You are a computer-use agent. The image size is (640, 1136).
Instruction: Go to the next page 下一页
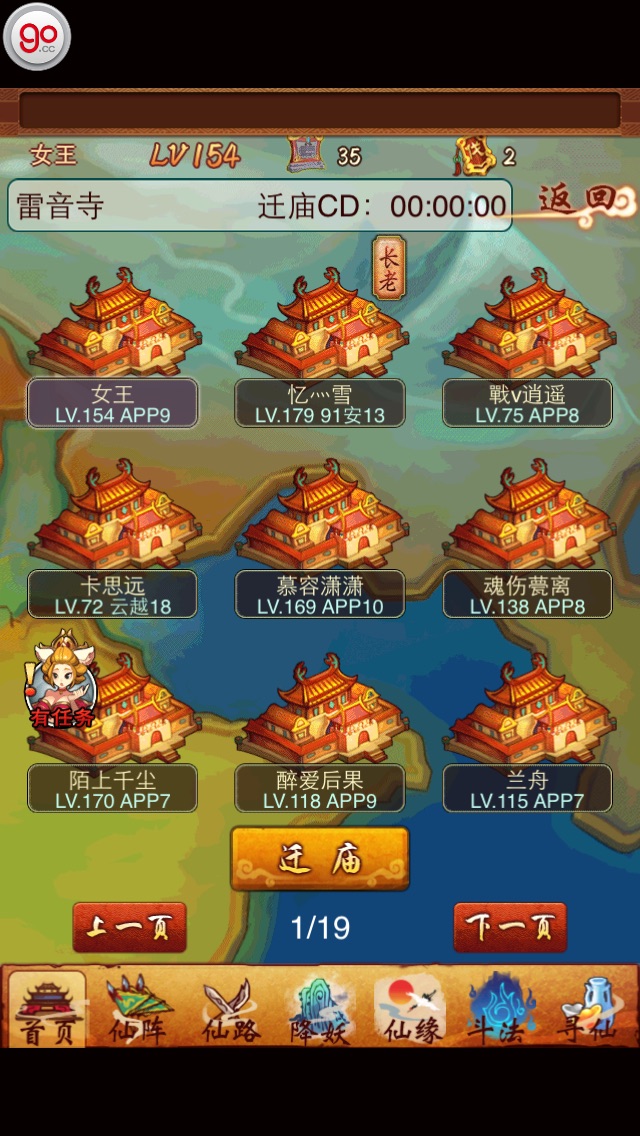(x=510, y=927)
